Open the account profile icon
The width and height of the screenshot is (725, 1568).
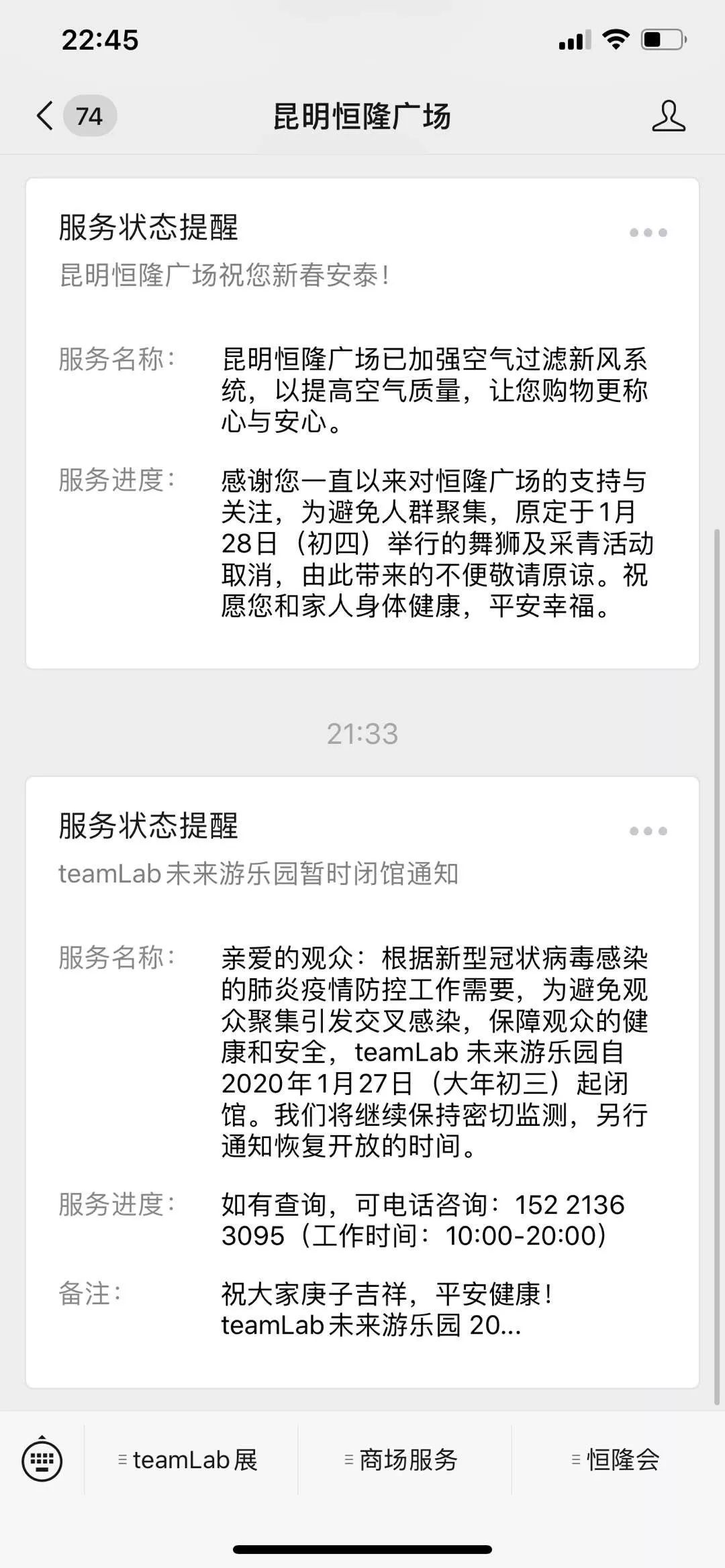pos(669,116)
